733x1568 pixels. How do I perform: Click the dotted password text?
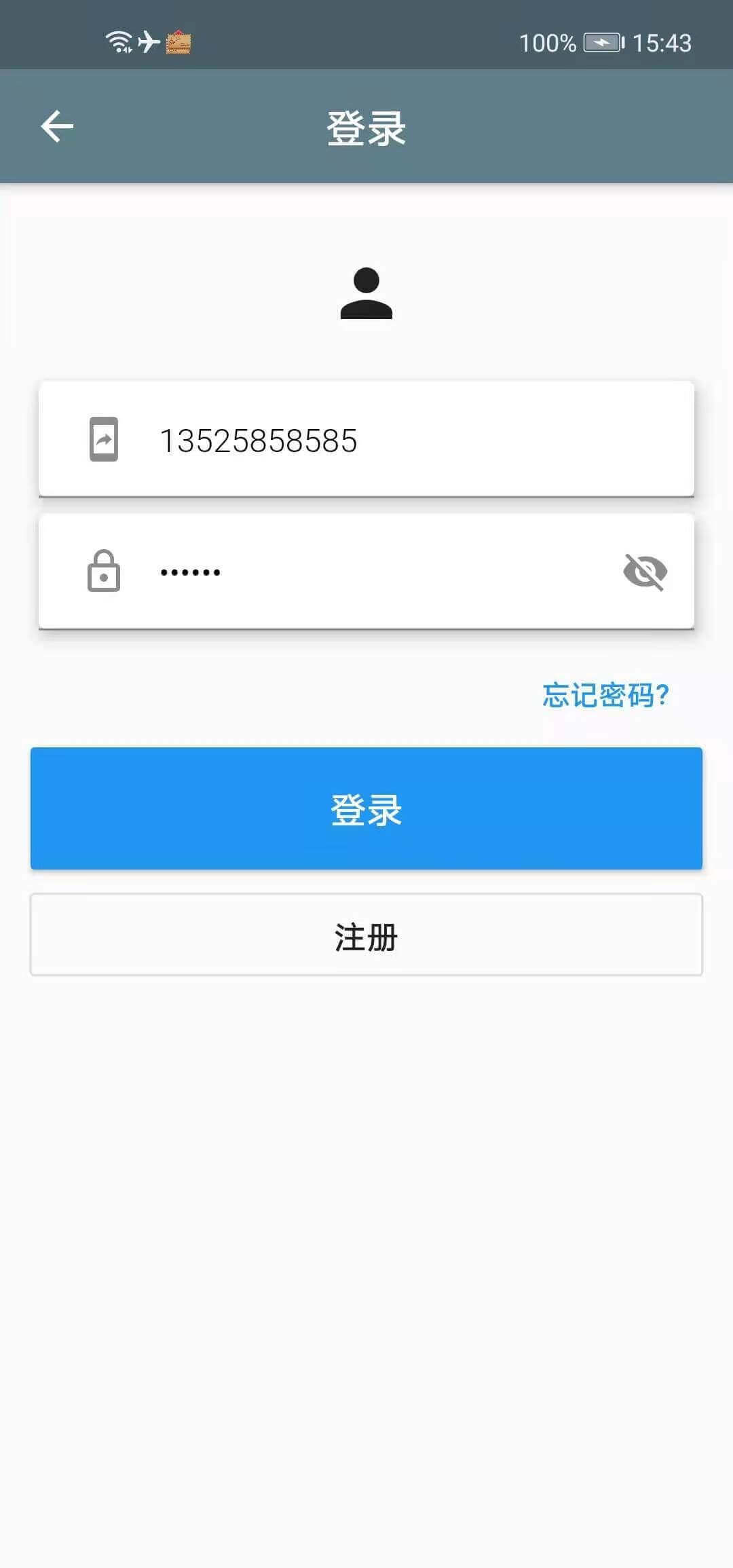tap(191, 572)
